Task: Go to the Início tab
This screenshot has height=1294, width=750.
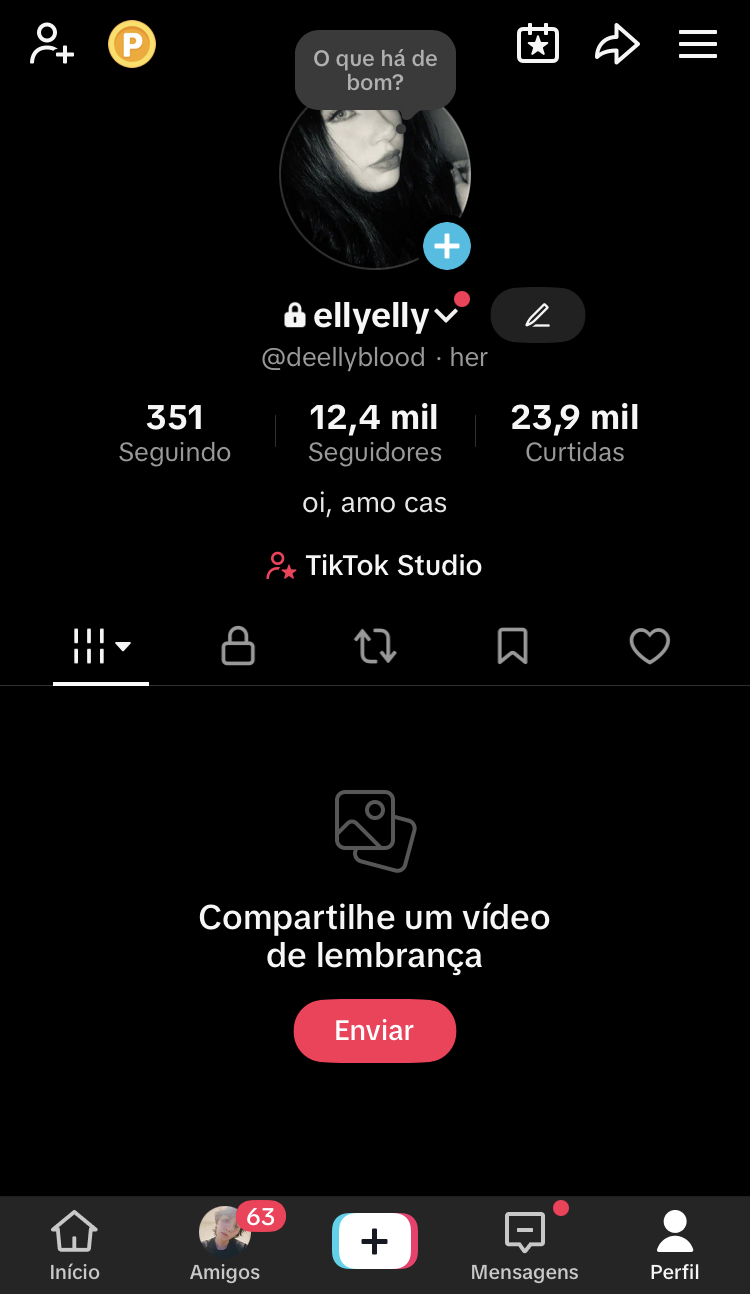Action: [75, 1245]
